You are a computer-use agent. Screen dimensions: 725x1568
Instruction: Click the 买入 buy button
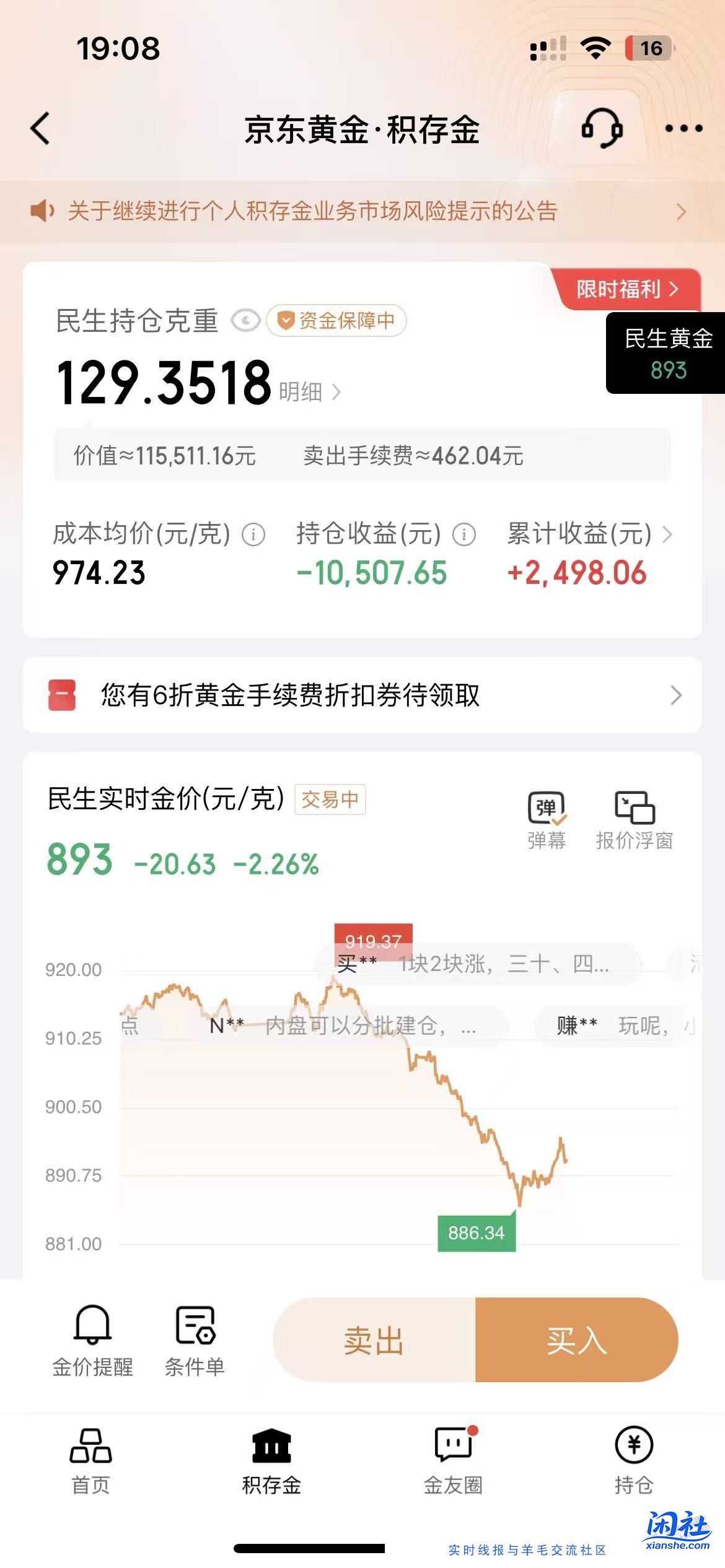tap(577, 1339)
